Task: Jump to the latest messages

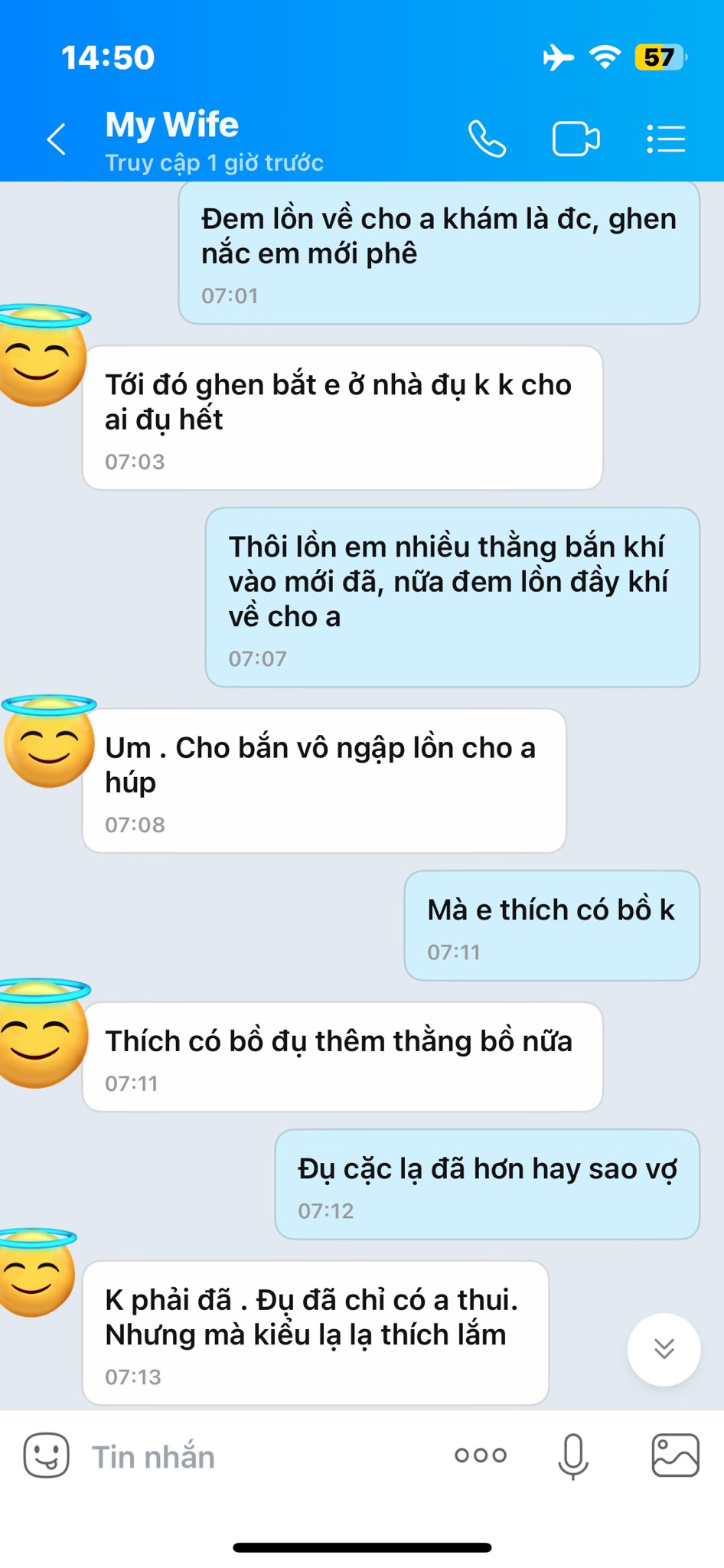Action: tap(664, 1349)
